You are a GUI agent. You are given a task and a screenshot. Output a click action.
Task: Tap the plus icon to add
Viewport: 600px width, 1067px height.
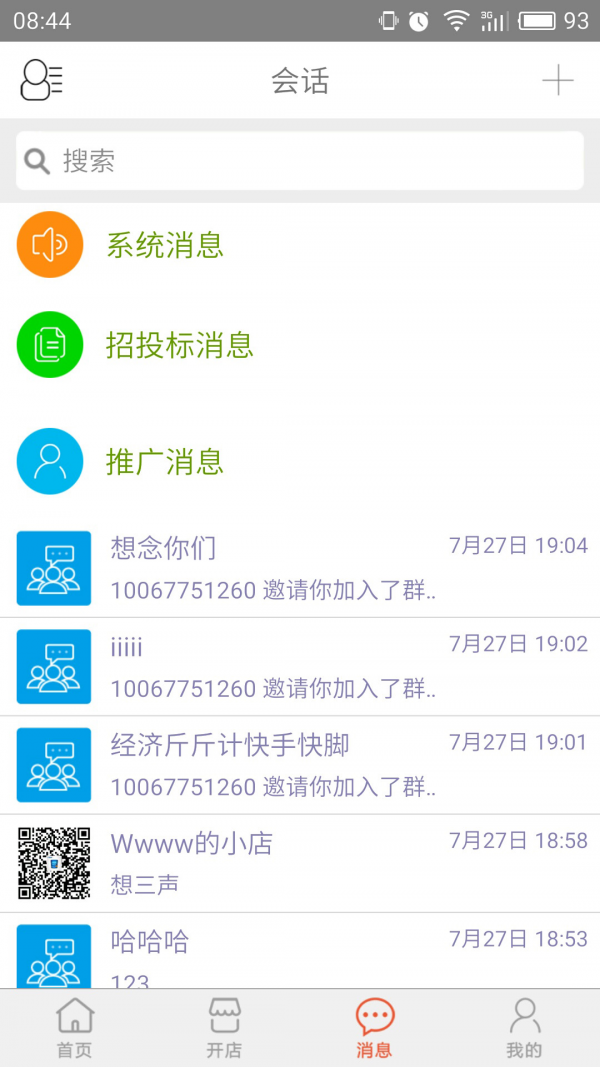click(558, 80)
